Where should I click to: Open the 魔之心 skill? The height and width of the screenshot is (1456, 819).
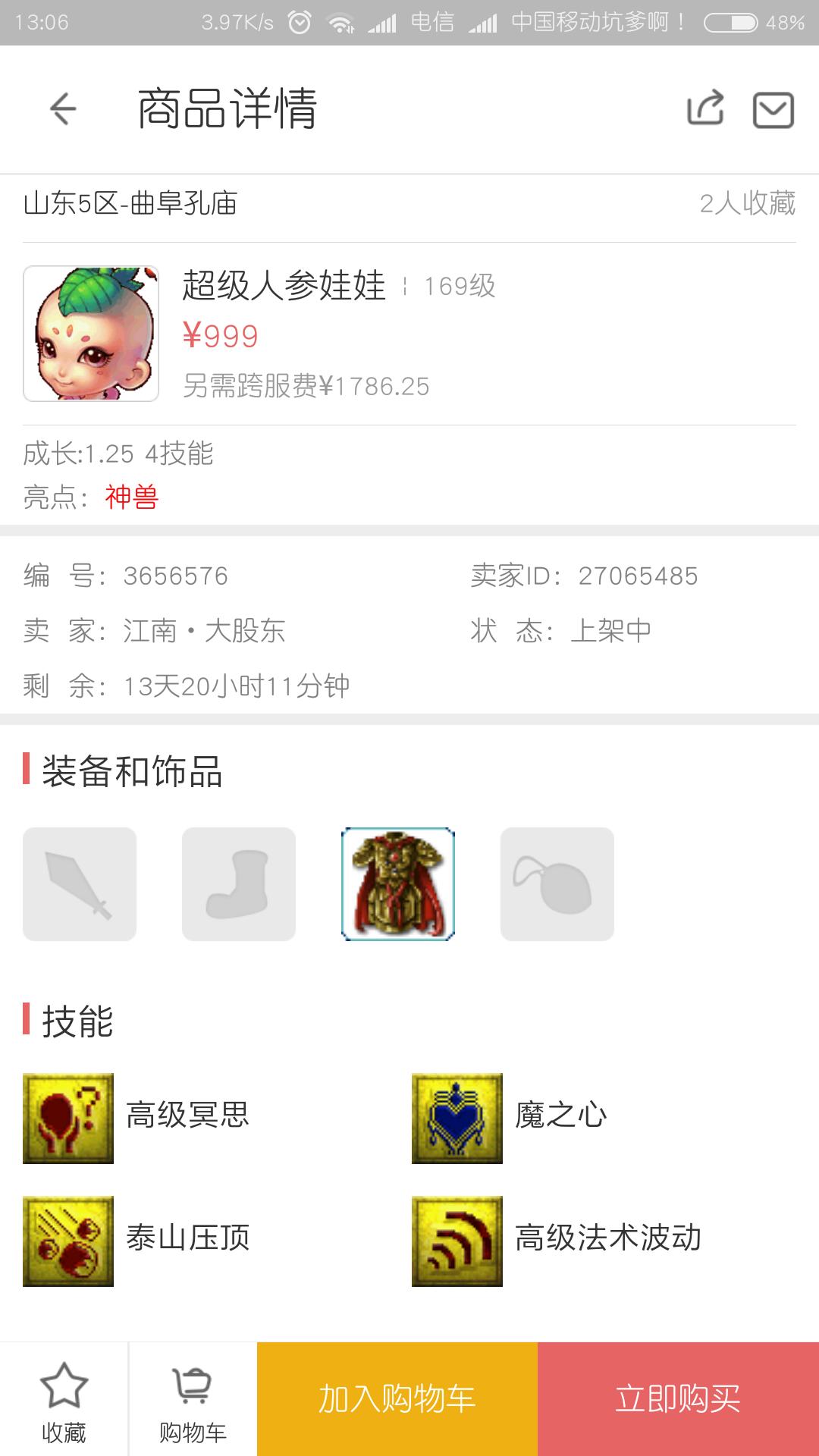click(457, 1118)
